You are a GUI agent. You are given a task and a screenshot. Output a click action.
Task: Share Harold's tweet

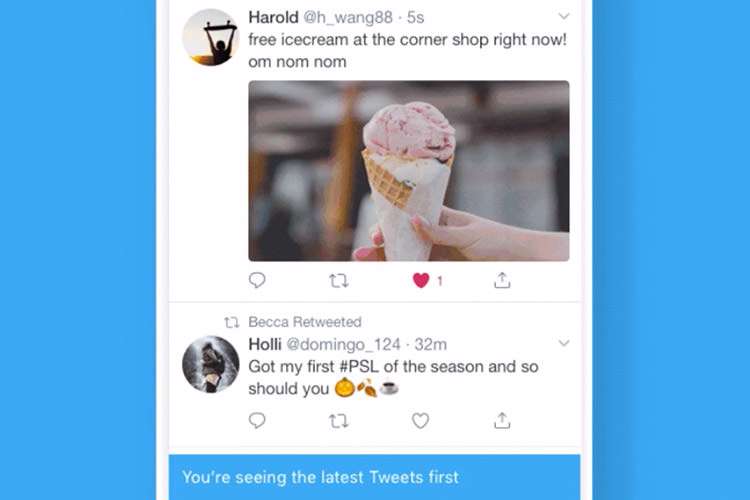pos(503,281)
